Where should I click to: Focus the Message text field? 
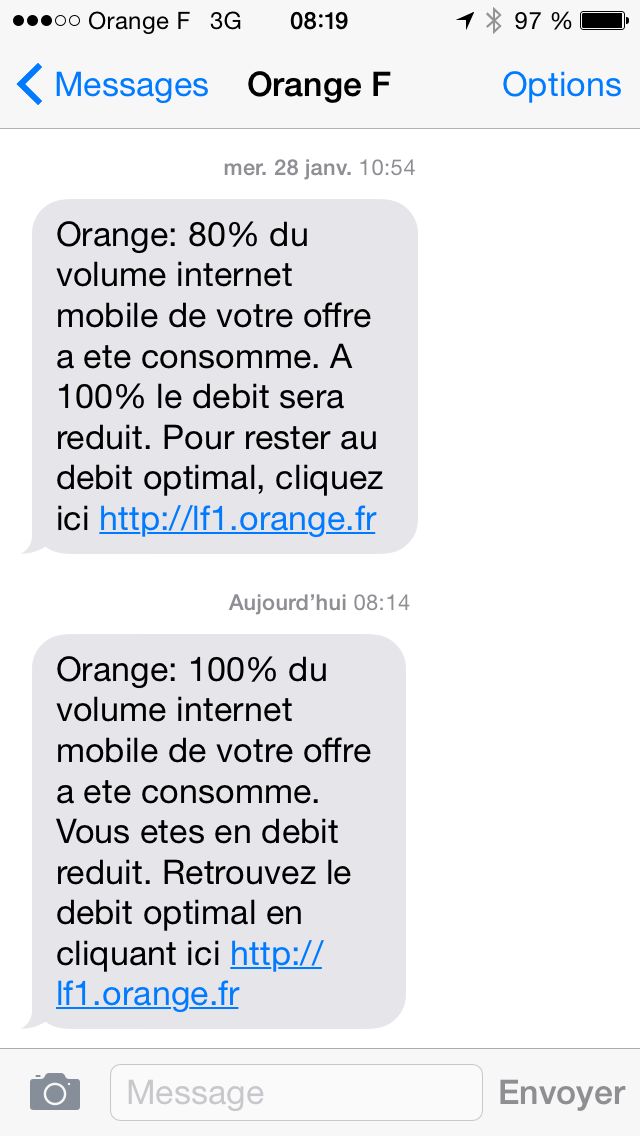pos(296,1092)
